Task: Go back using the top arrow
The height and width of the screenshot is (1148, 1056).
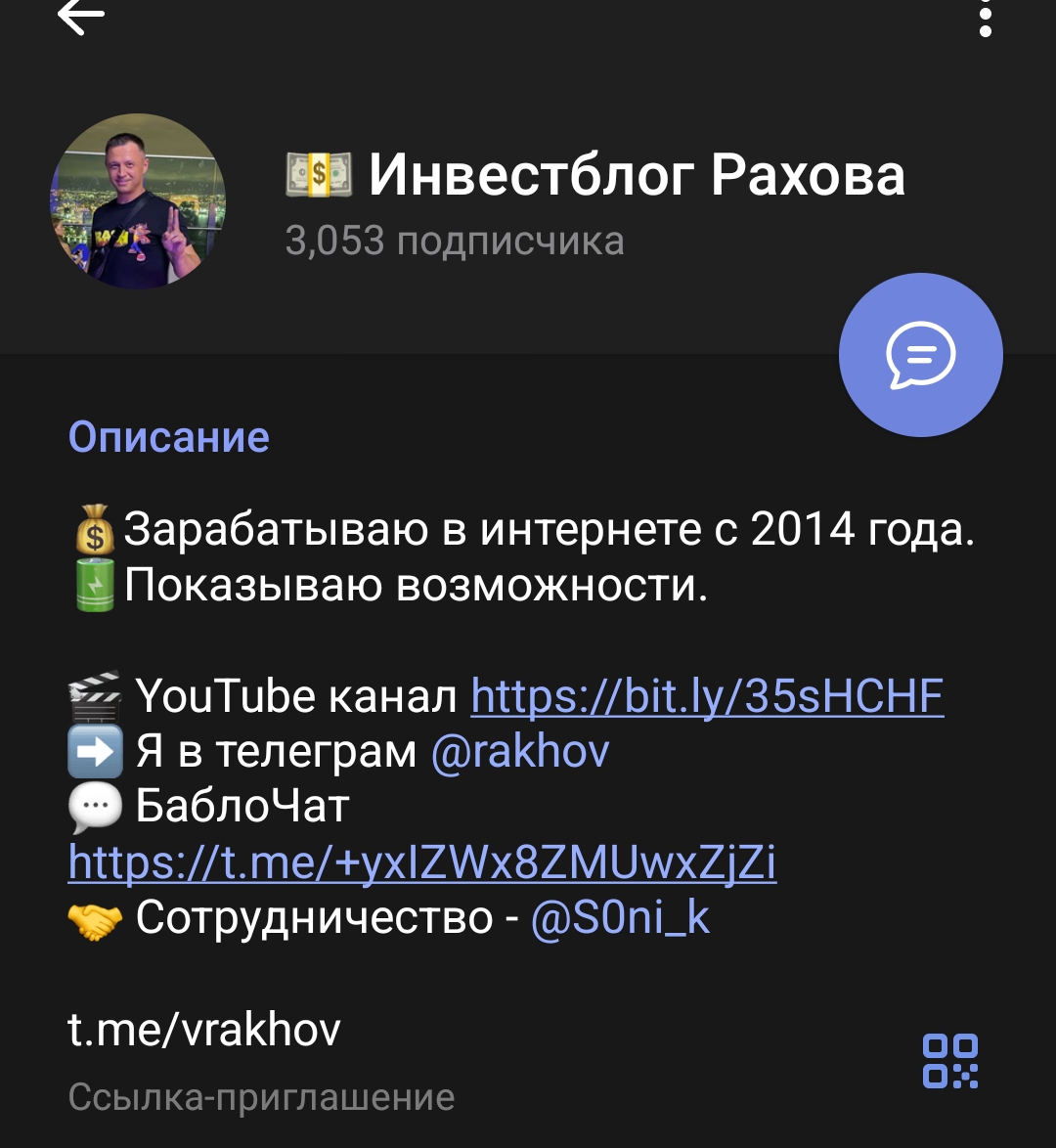Action: click(80, 16)
